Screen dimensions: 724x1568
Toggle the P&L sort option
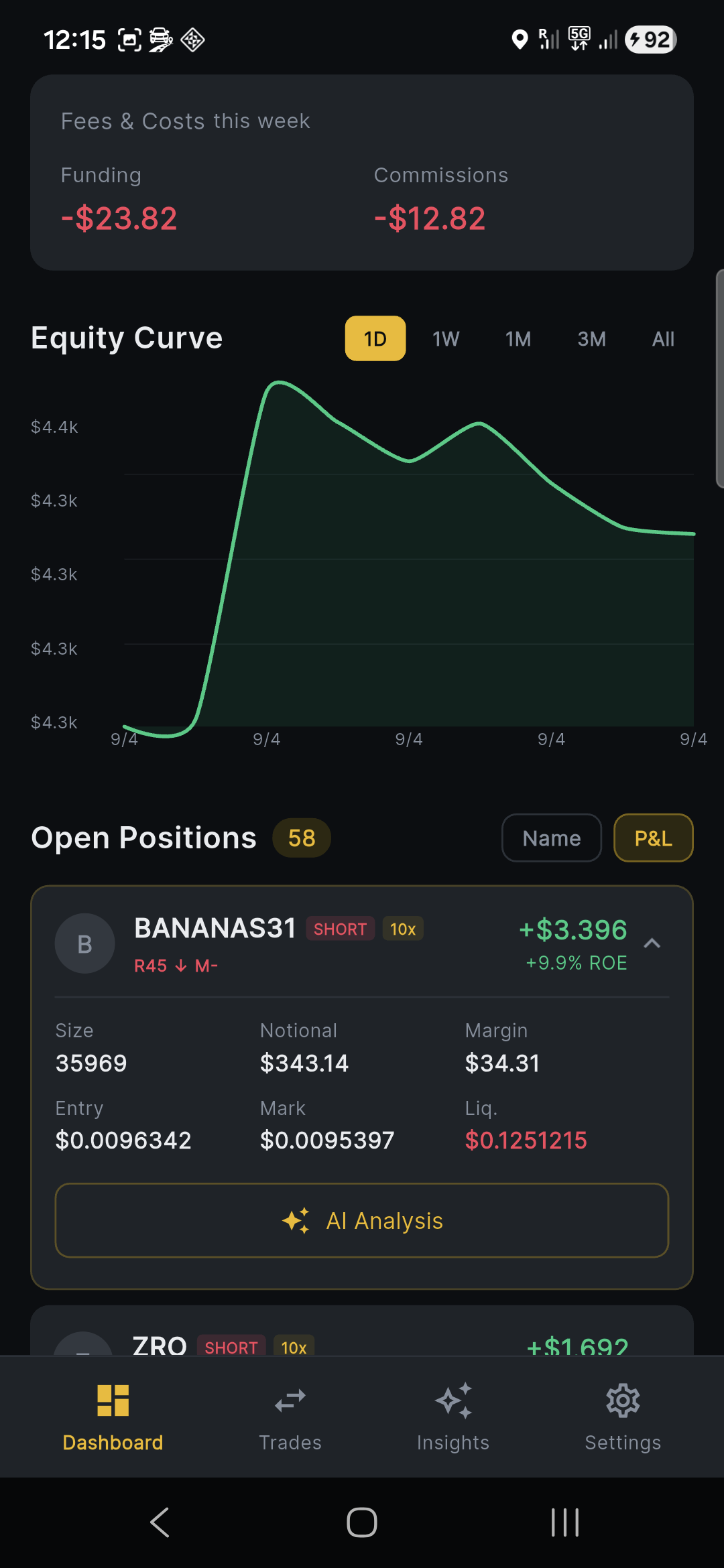click(x=653, y=838)
